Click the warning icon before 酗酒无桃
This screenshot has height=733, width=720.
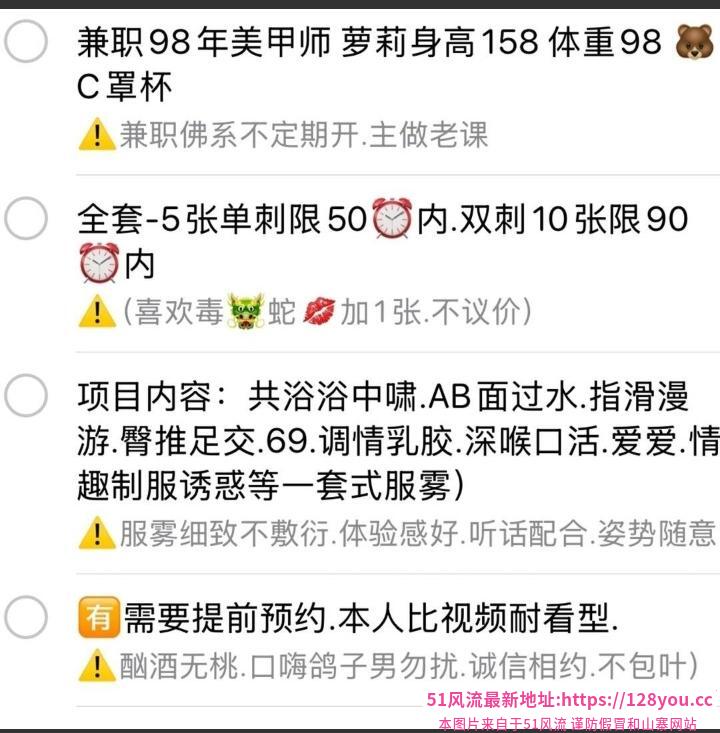pyautogui.click(x=97, y=662)
